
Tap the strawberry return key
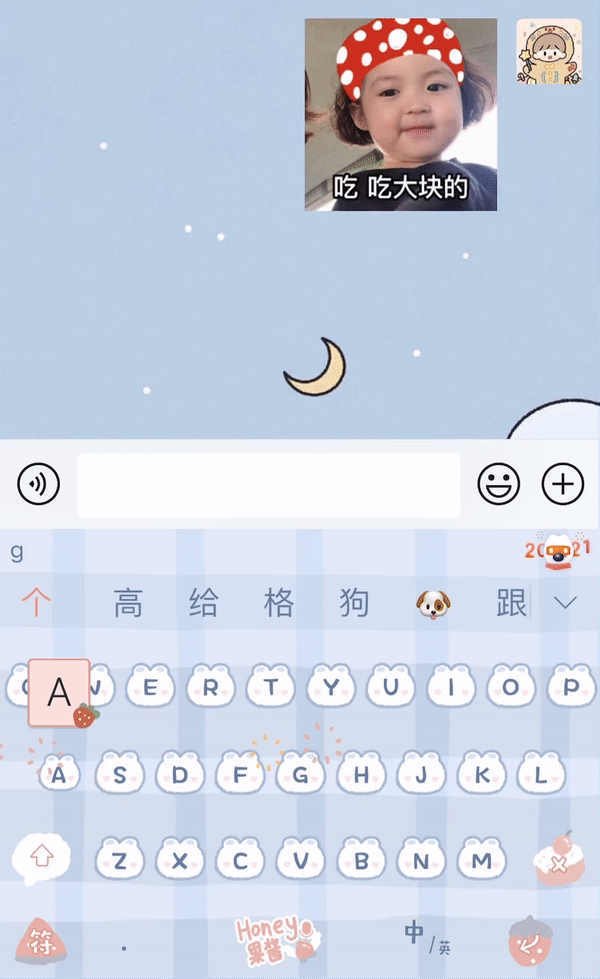pos(531,941)
